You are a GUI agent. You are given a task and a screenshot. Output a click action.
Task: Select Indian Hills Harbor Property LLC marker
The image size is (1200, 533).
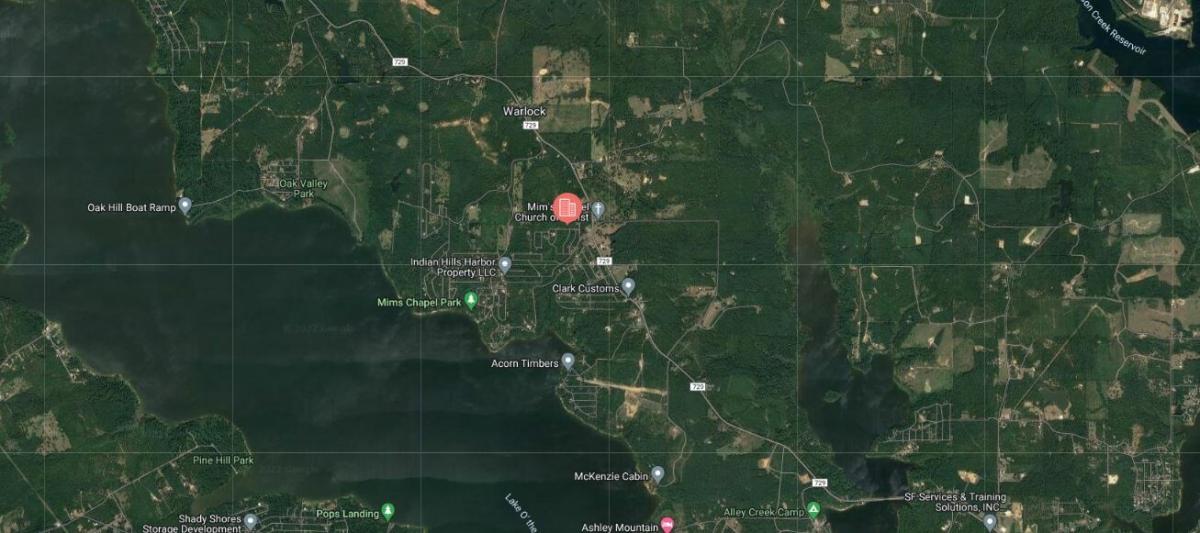[x=505, y=265]
